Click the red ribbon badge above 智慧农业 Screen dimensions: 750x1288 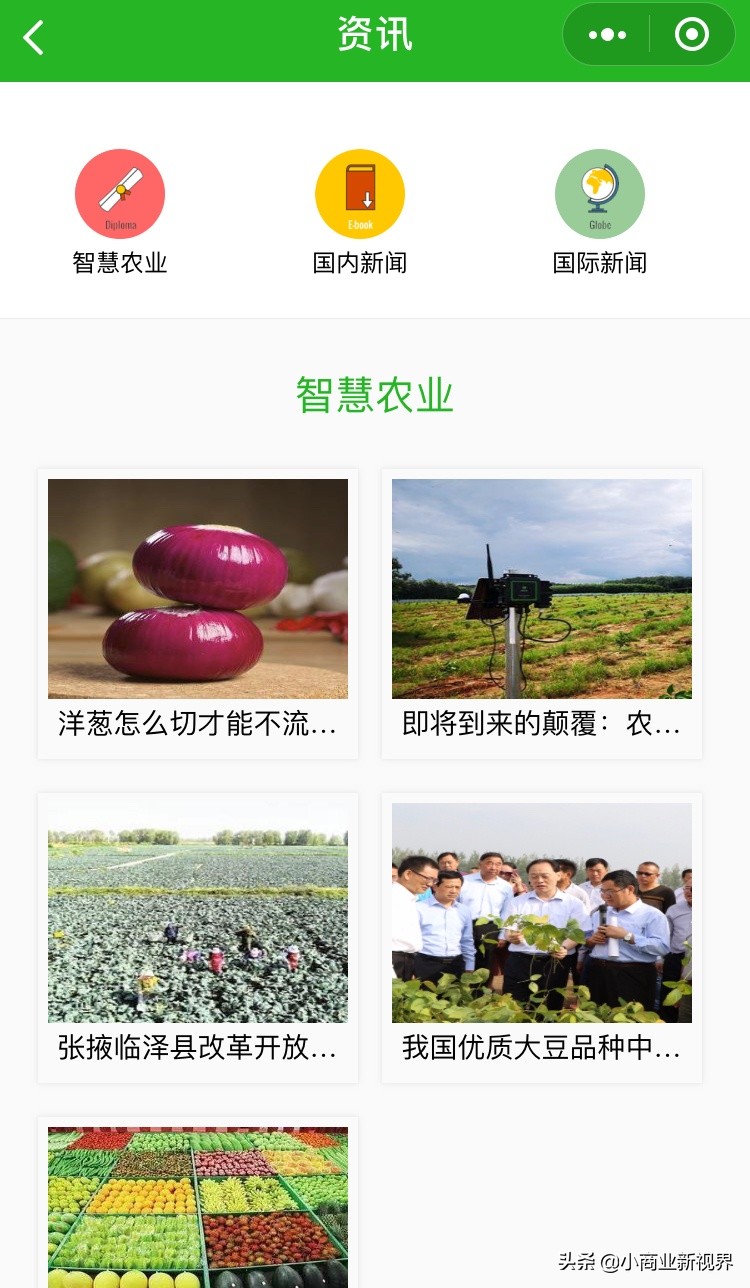pyautogui.click(x=120, y=193)
